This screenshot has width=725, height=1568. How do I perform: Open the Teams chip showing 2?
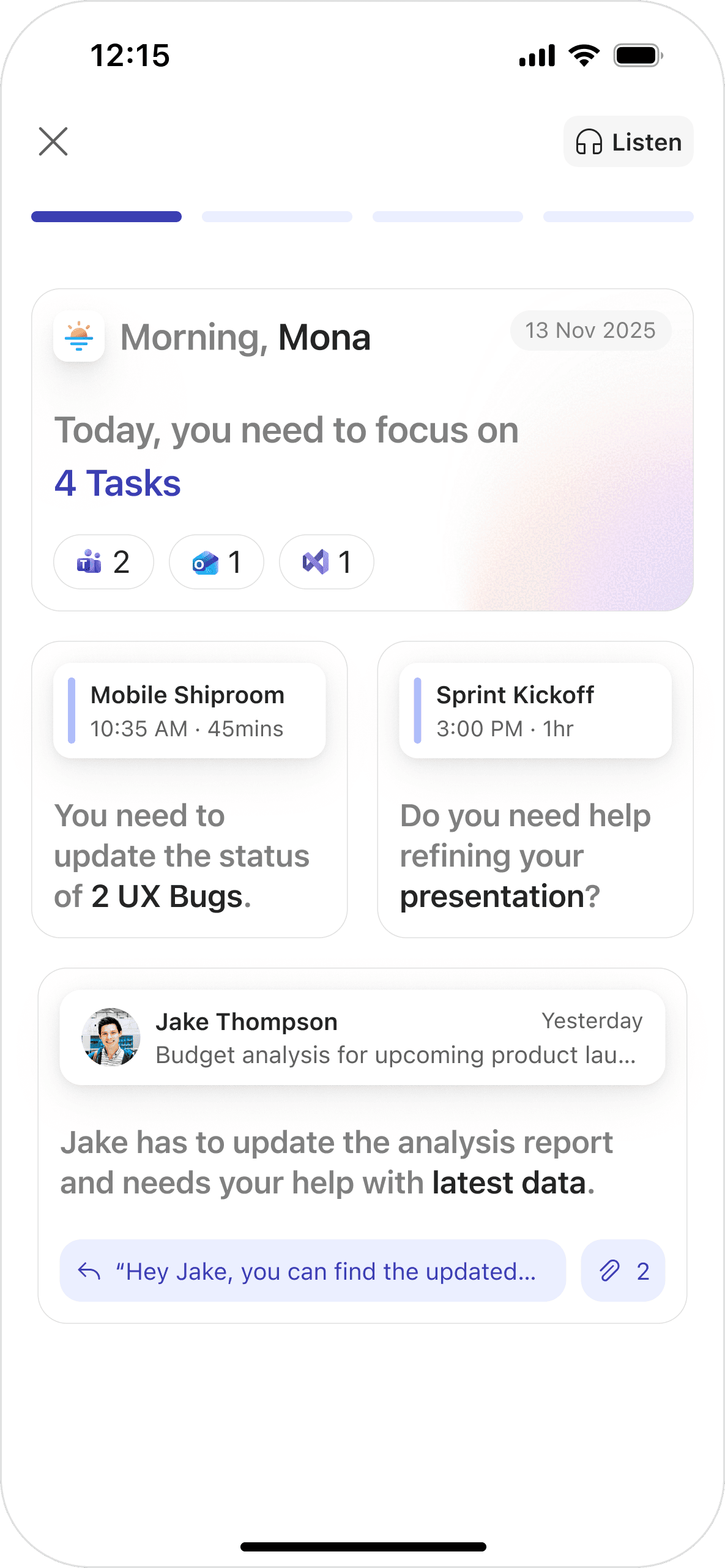(103, 562)
